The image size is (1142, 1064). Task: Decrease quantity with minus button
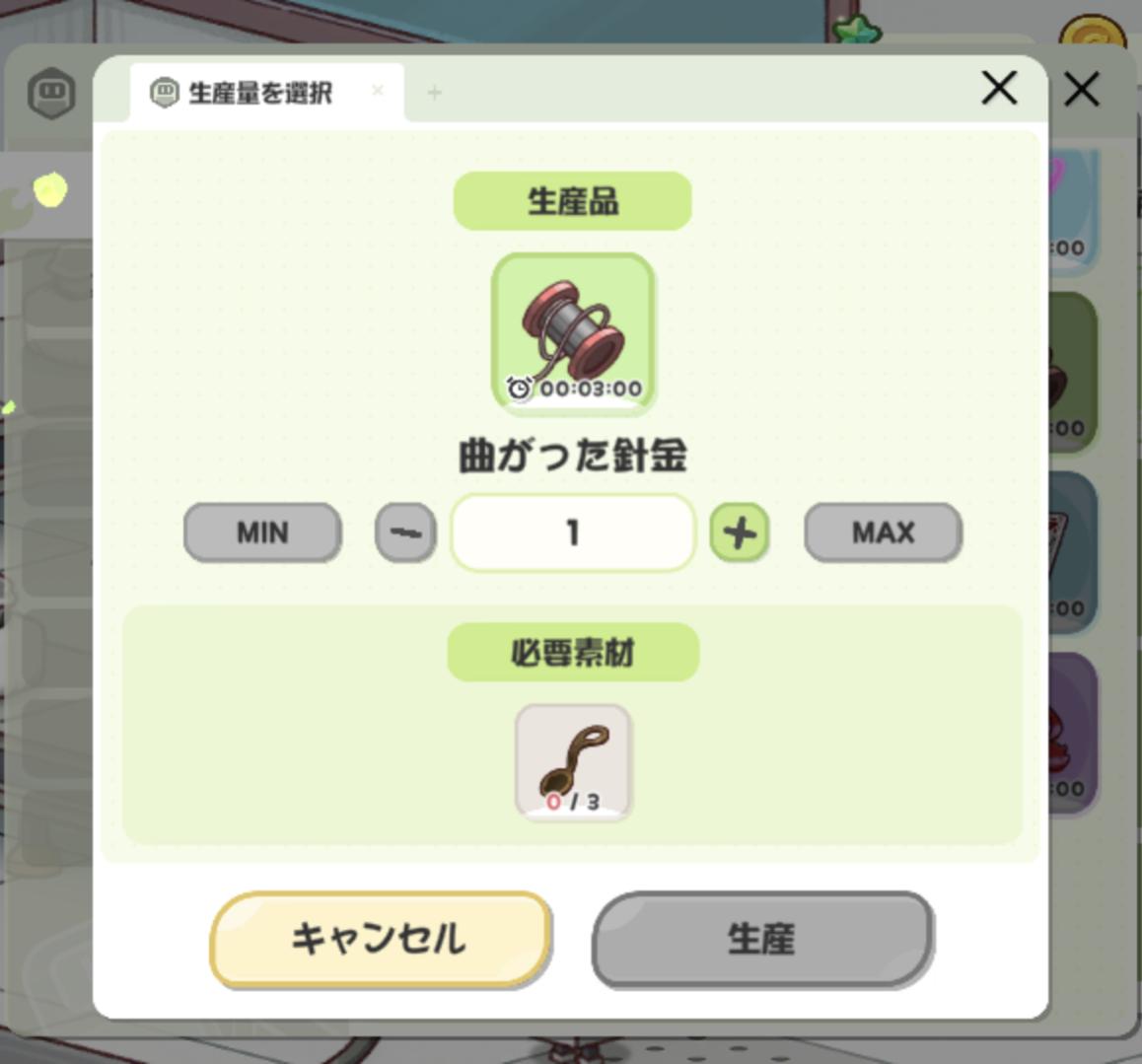point(405,532)
